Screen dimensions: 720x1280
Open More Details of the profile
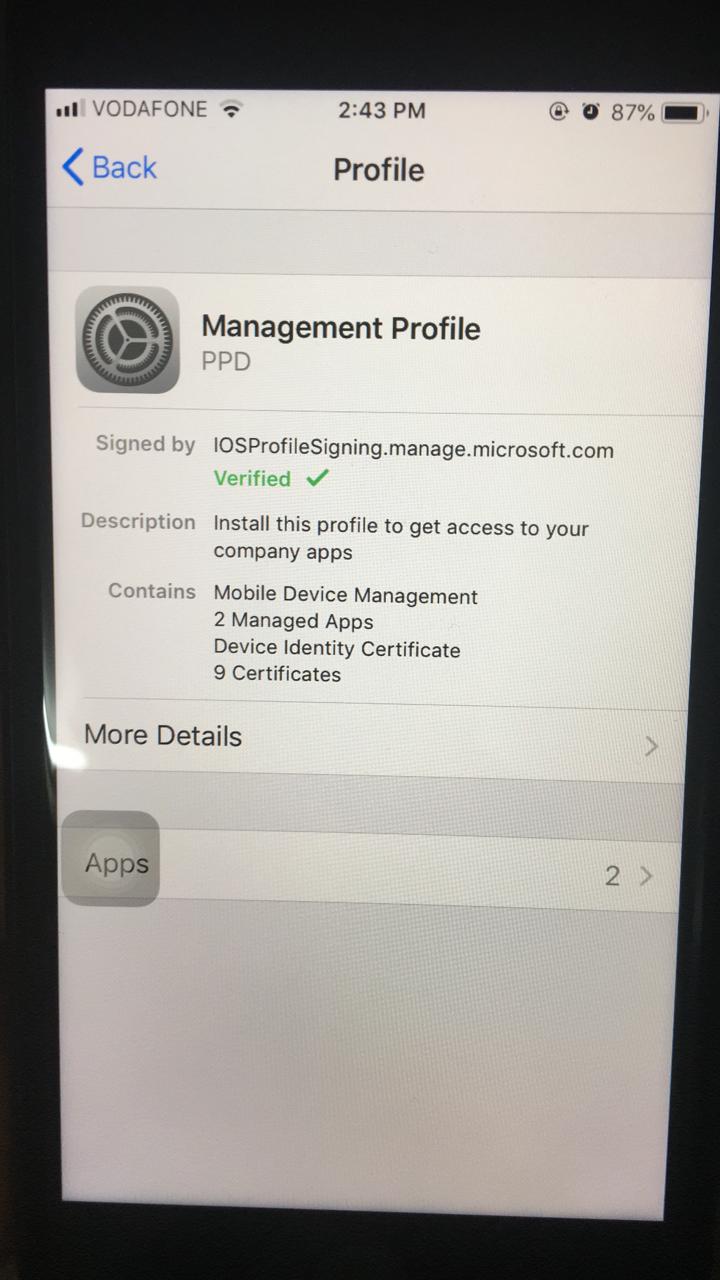[x=371, y=739]
